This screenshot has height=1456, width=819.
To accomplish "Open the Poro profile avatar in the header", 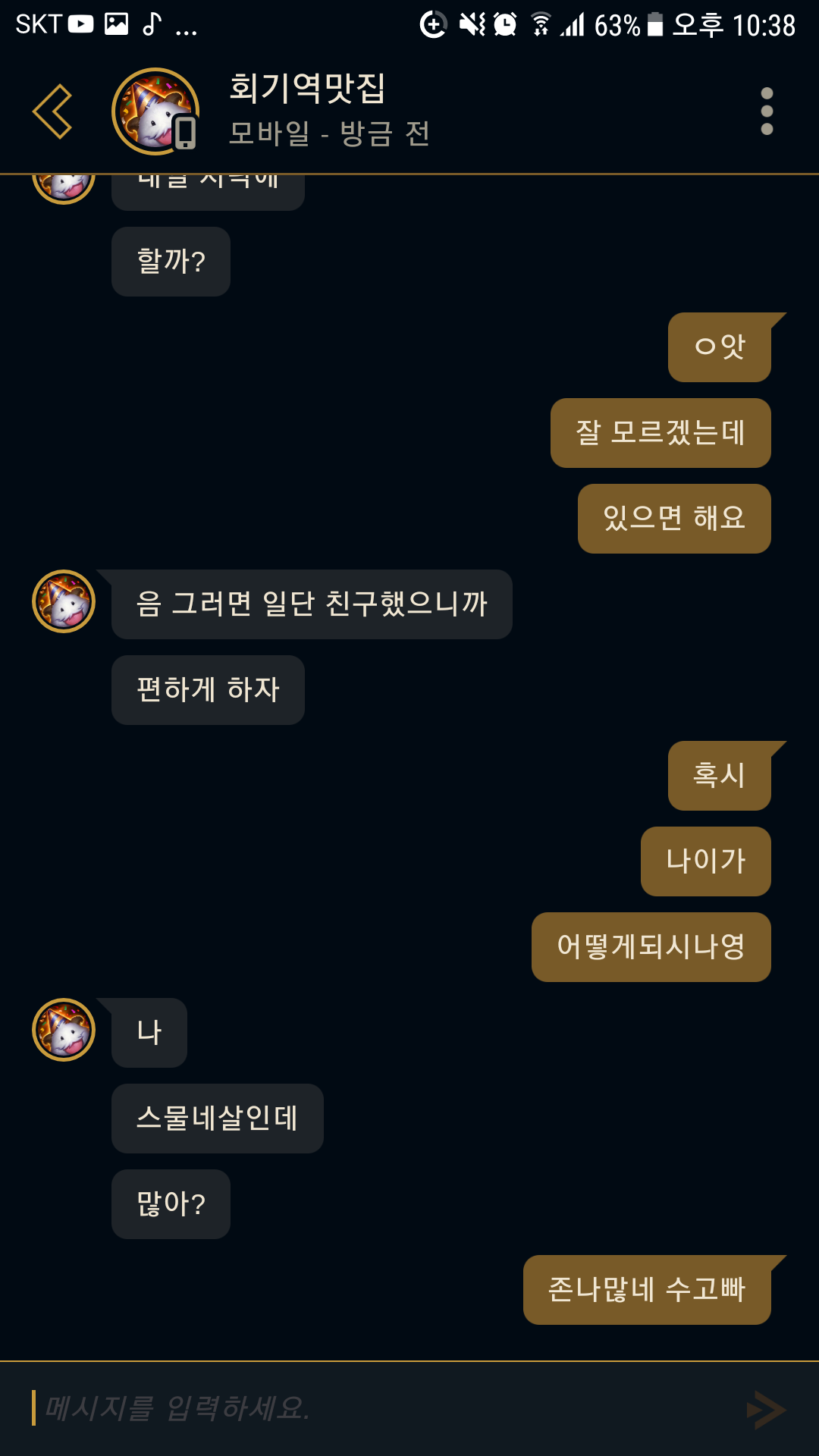I will point(154,111).
